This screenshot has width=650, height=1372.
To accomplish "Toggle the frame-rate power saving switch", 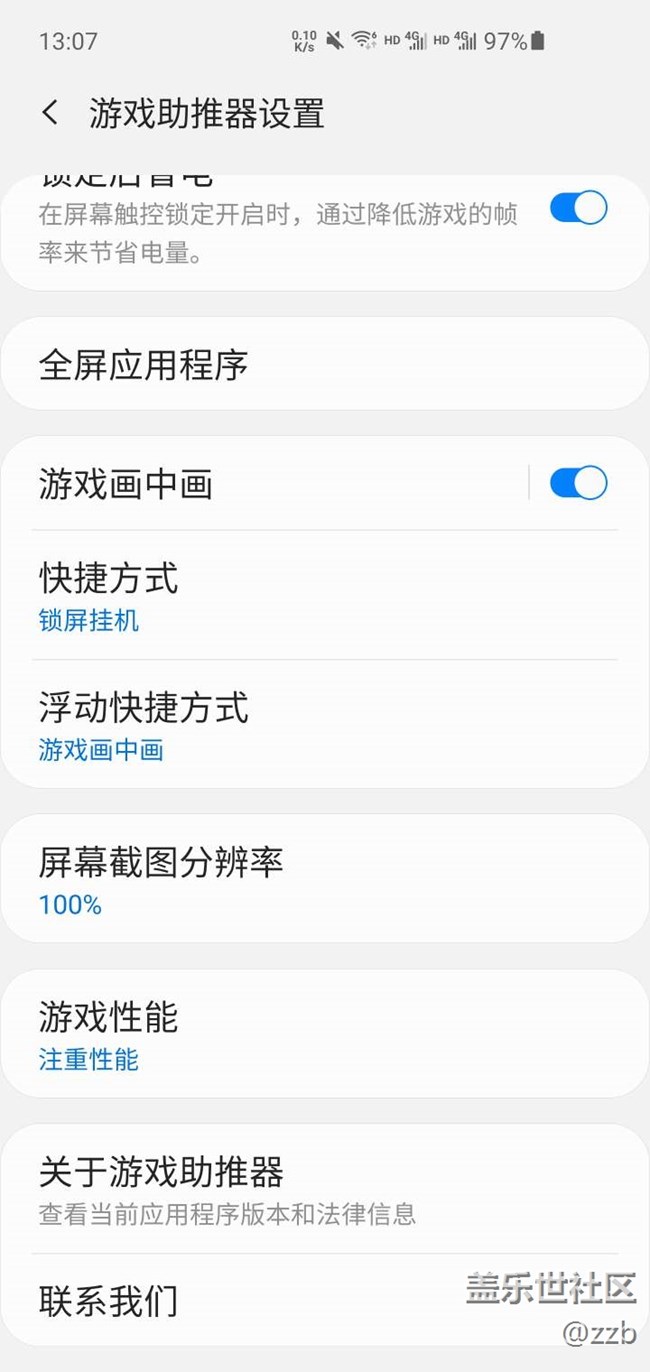I will point(578,208).
